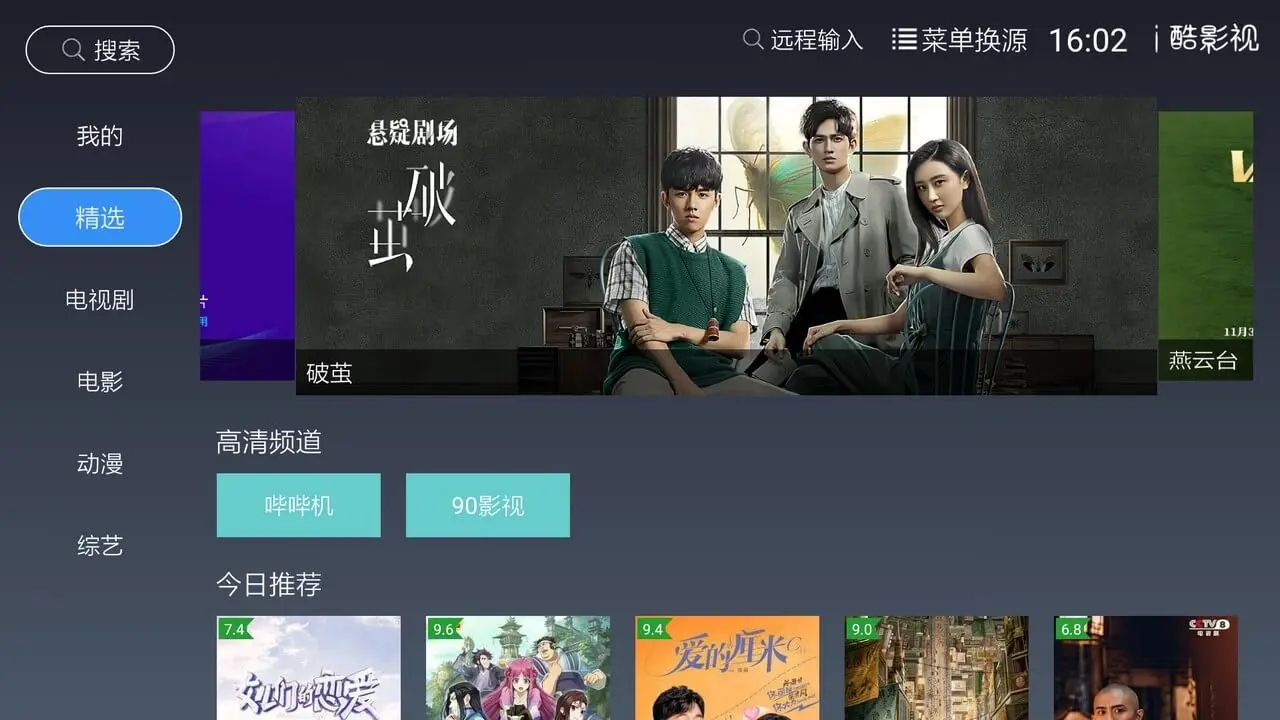Open the 搜索 search box
Image resolution: width=1280 pixels, height=720 pixels.
click(x=100, y=50)
